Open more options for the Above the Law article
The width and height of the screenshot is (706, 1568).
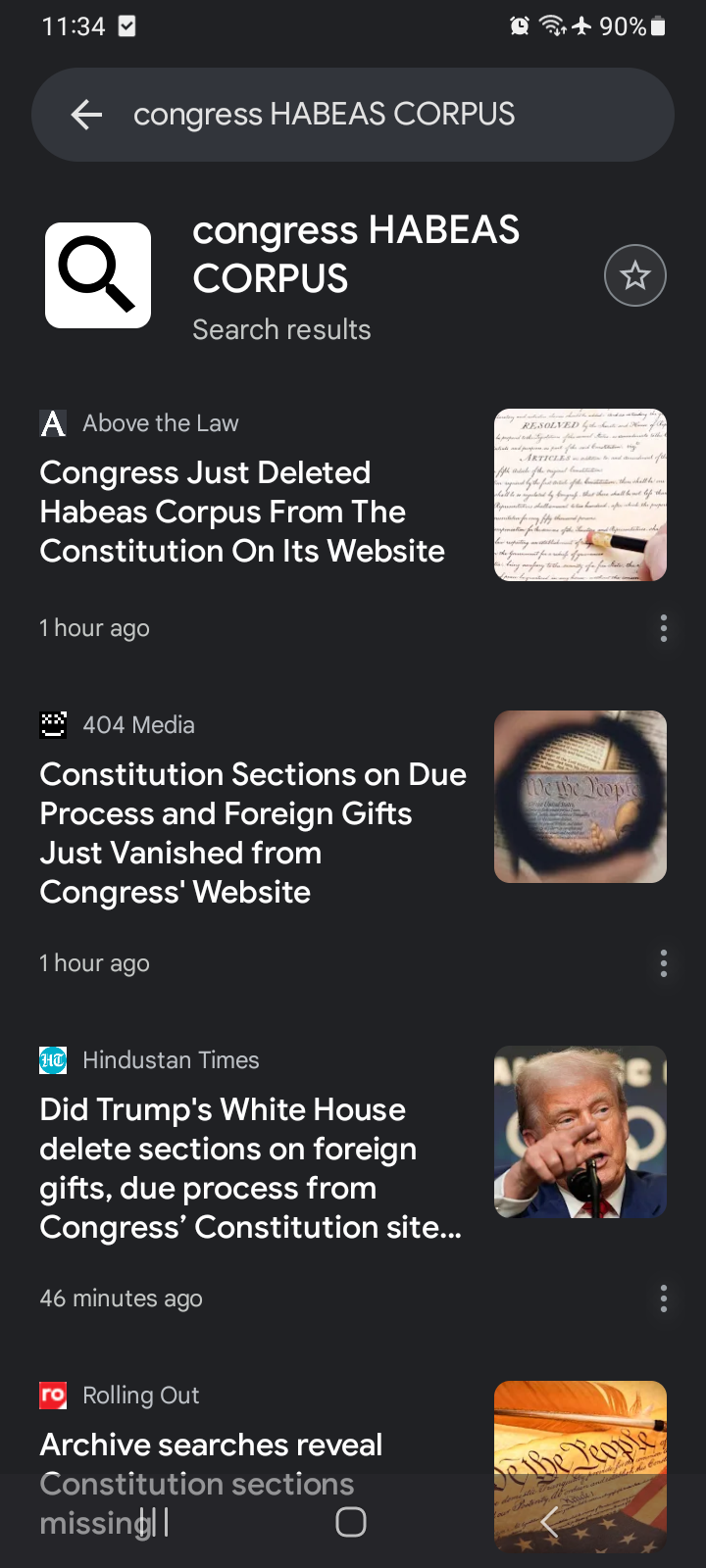(664, 628)
